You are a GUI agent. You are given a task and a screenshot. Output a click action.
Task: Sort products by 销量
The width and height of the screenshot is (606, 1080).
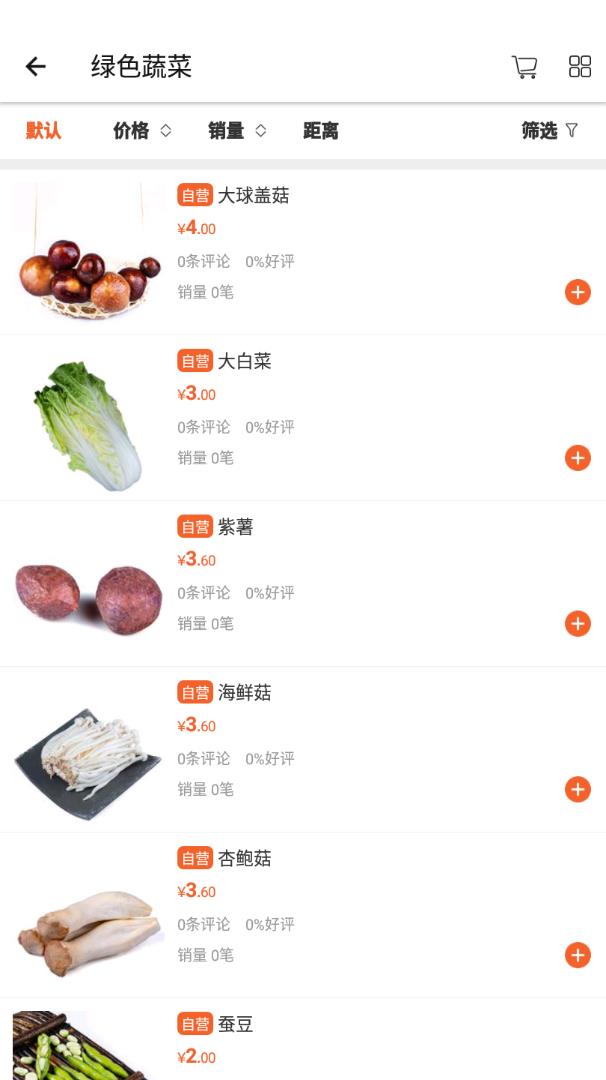[237, 131]
